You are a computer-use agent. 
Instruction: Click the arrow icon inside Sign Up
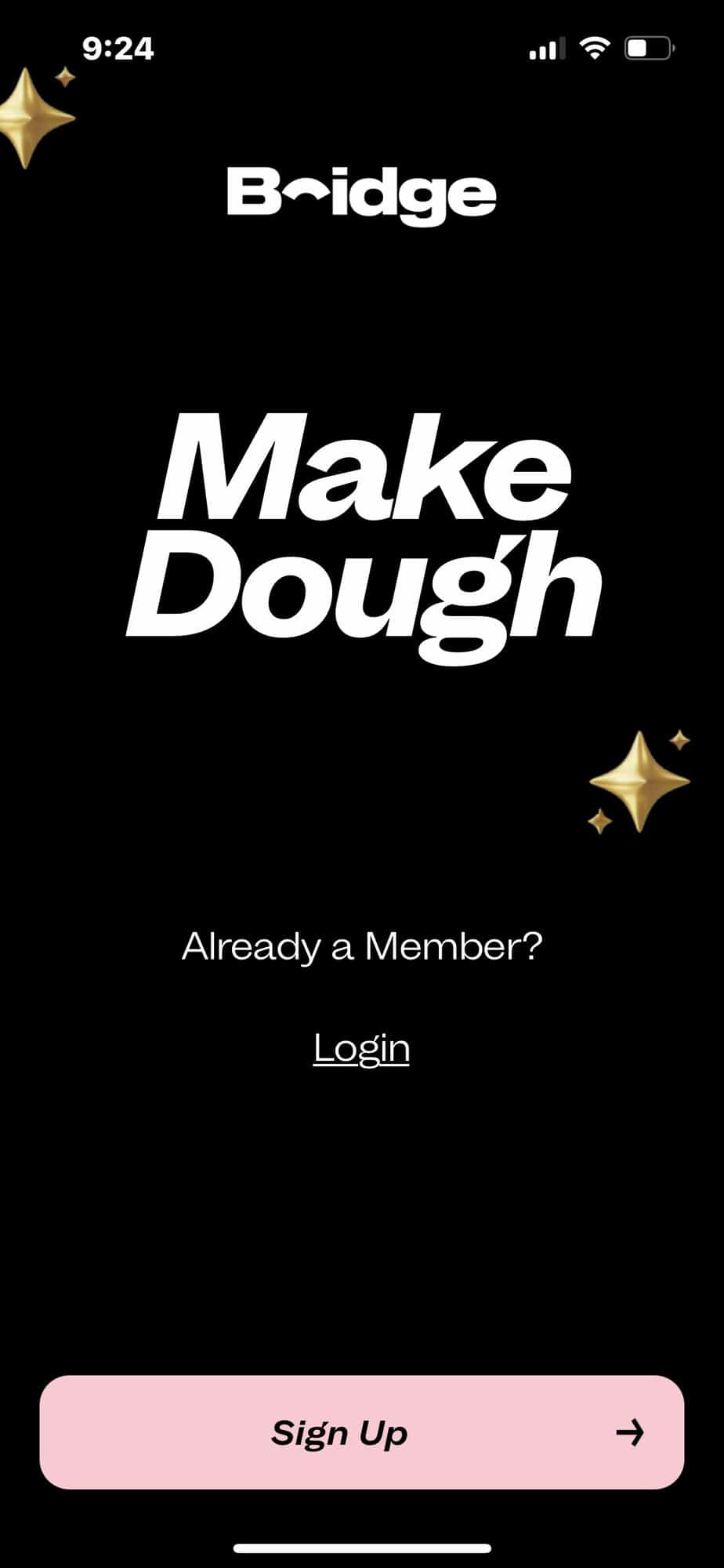click(x=632, y=1432)
